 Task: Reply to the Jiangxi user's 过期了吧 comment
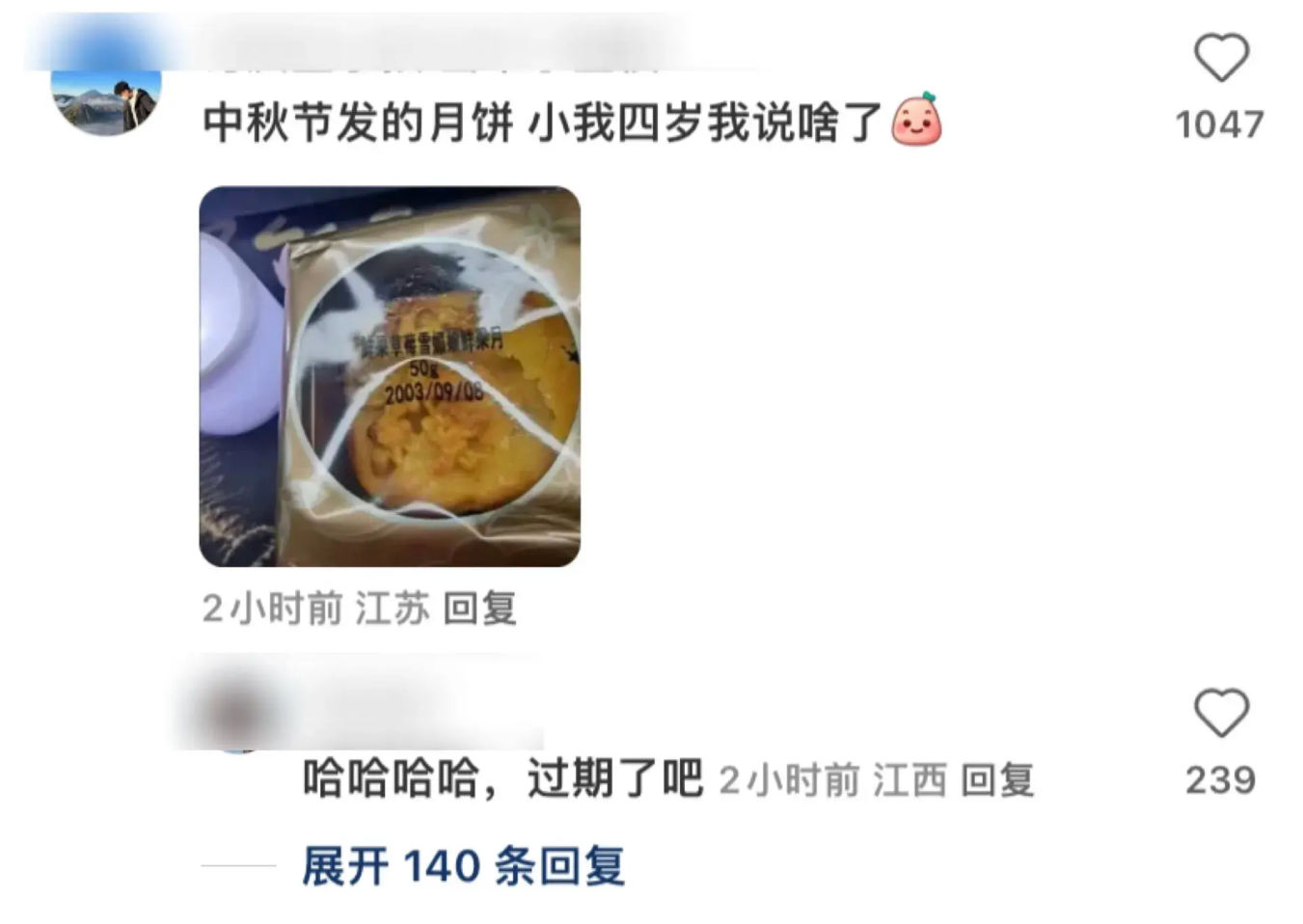997,780
